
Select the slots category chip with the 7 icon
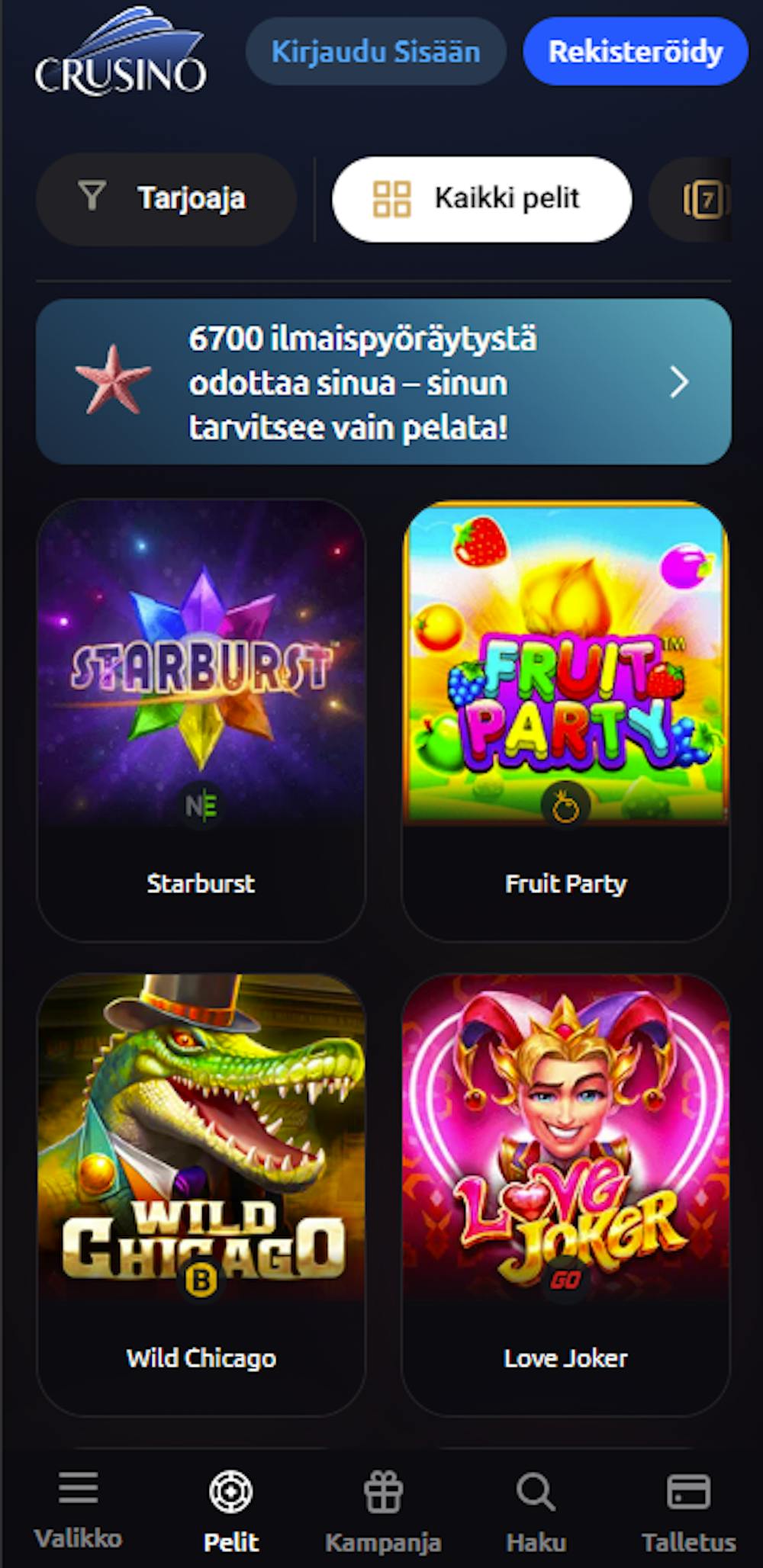pyautogui.click(x=703, y=200)
